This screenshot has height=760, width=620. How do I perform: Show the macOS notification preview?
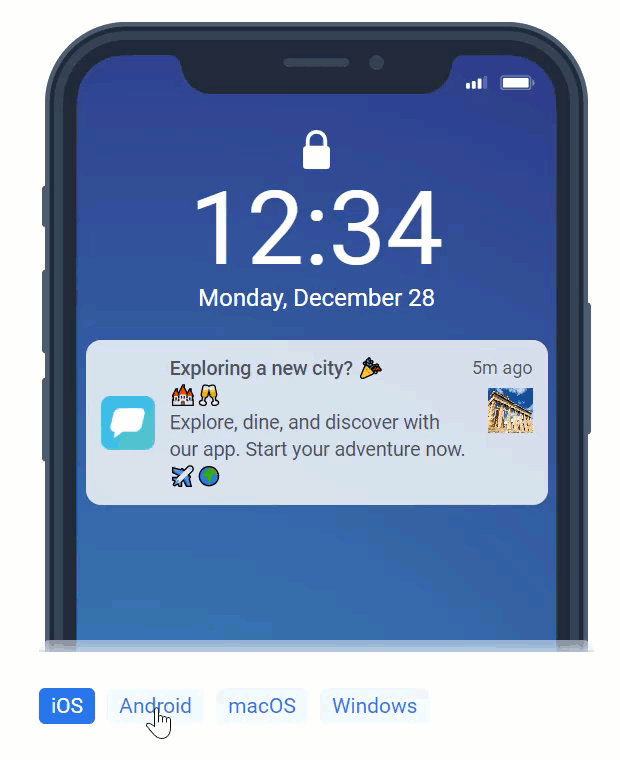pyautogui.click(x=262, y=706)
